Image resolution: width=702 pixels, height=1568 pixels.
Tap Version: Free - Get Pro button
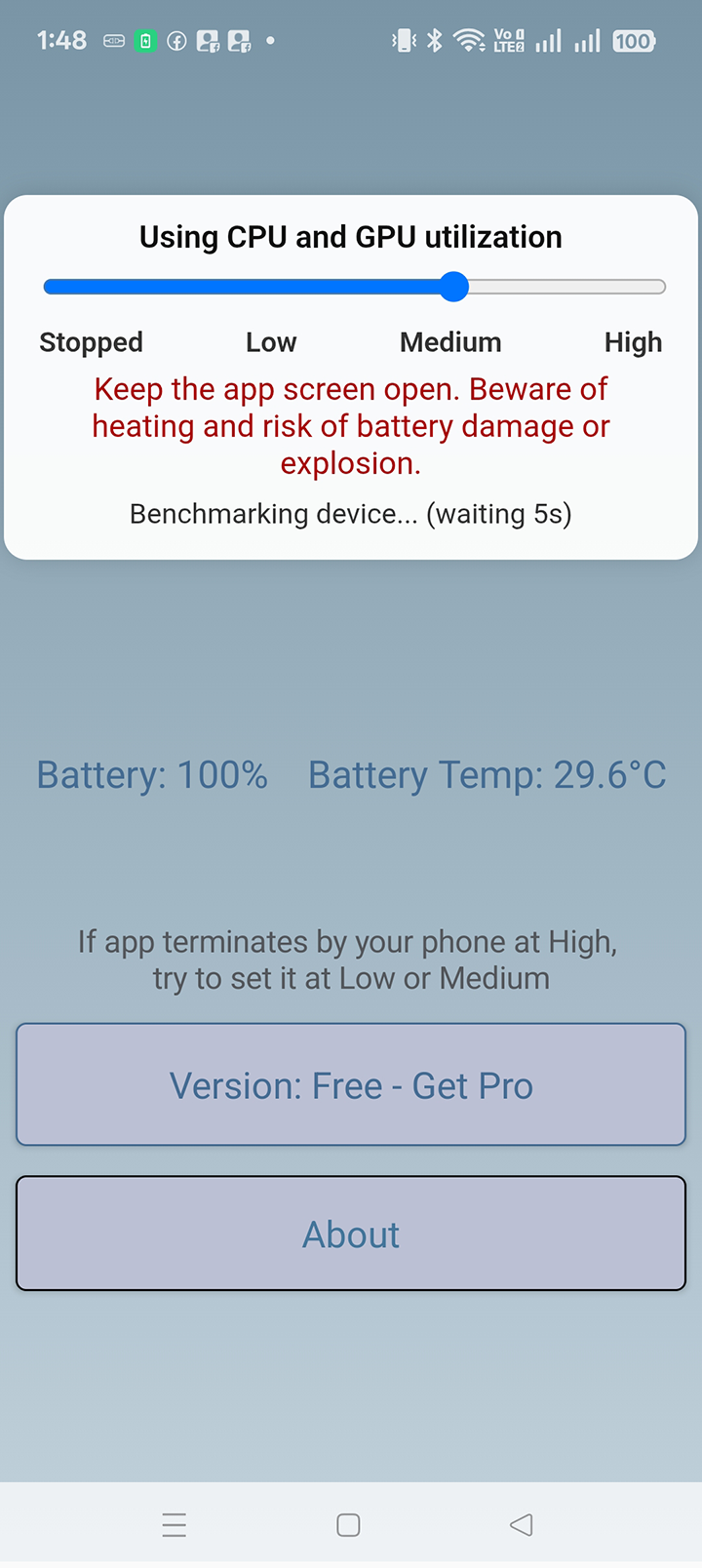[x=351, y=1084]
